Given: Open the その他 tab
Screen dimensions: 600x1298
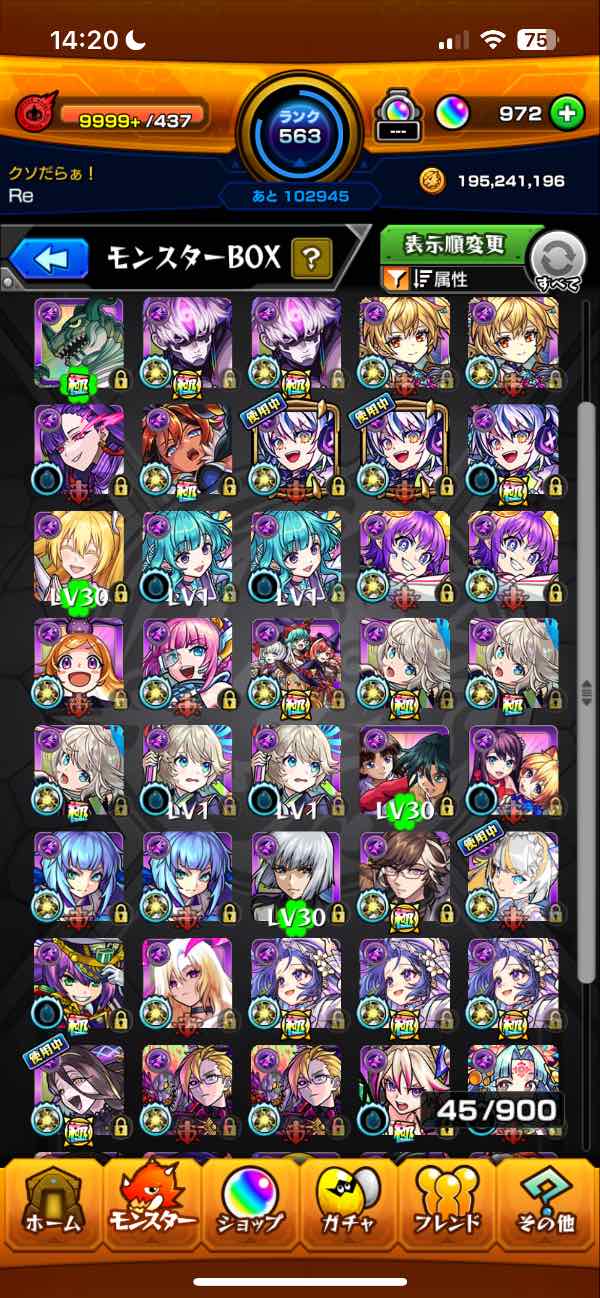Looking at the screenshot, I should (547, 1204).
